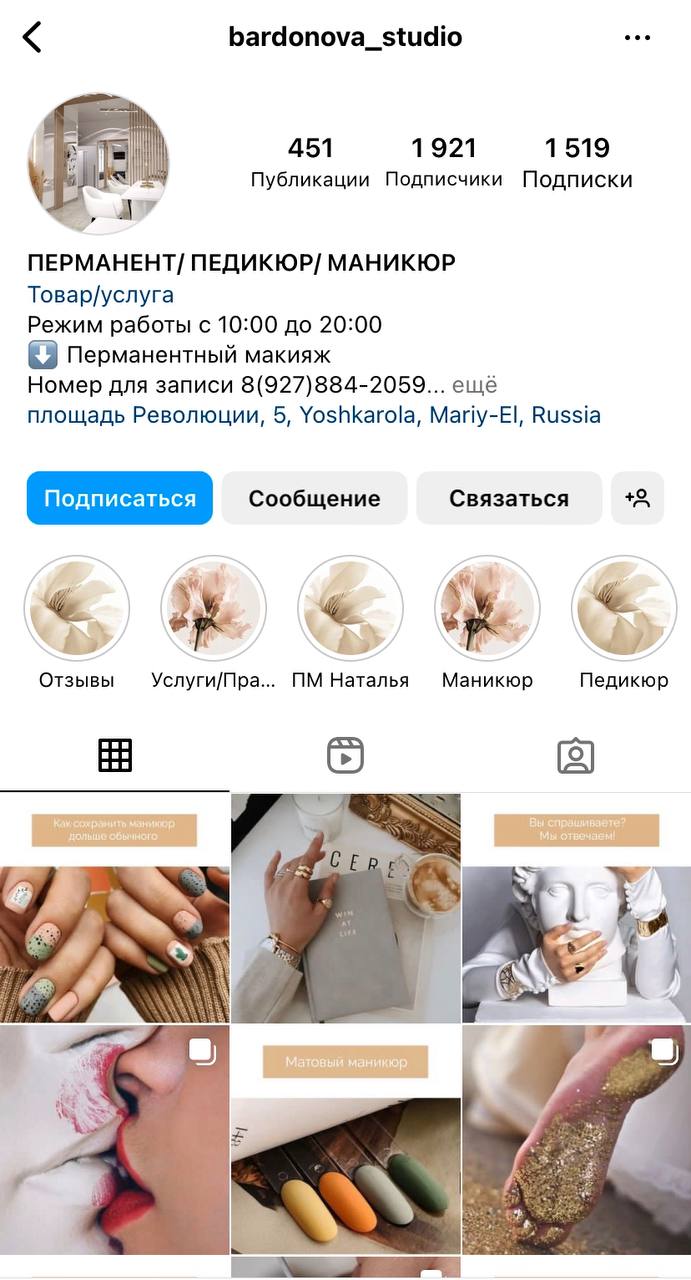The height and width of the screenshot is (1280, 691).
Task: Tap the Подписаться follow button
Action: 120,498
